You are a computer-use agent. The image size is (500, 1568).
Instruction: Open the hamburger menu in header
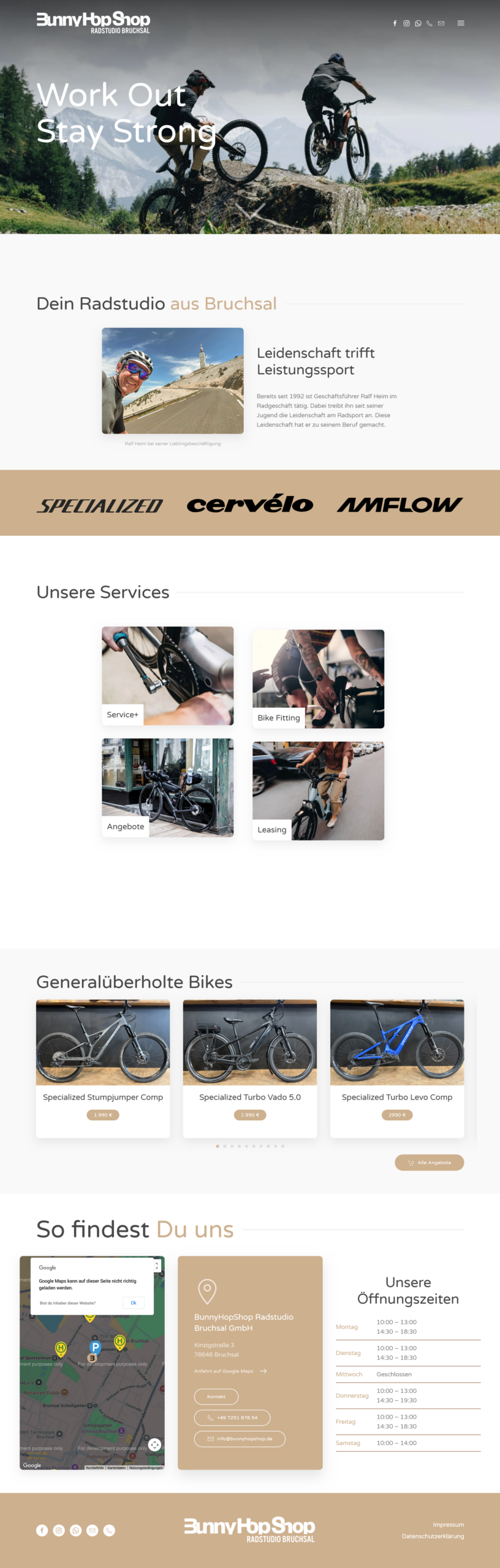click(461, 23)
